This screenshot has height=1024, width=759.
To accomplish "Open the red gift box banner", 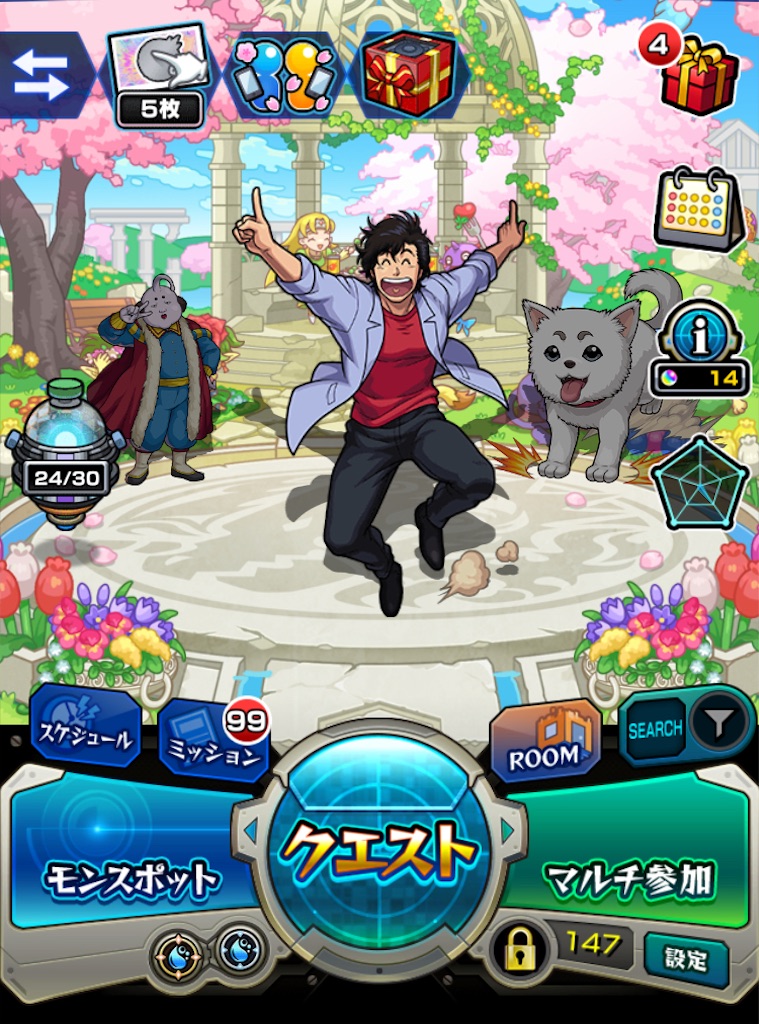I will click(408, 74).
